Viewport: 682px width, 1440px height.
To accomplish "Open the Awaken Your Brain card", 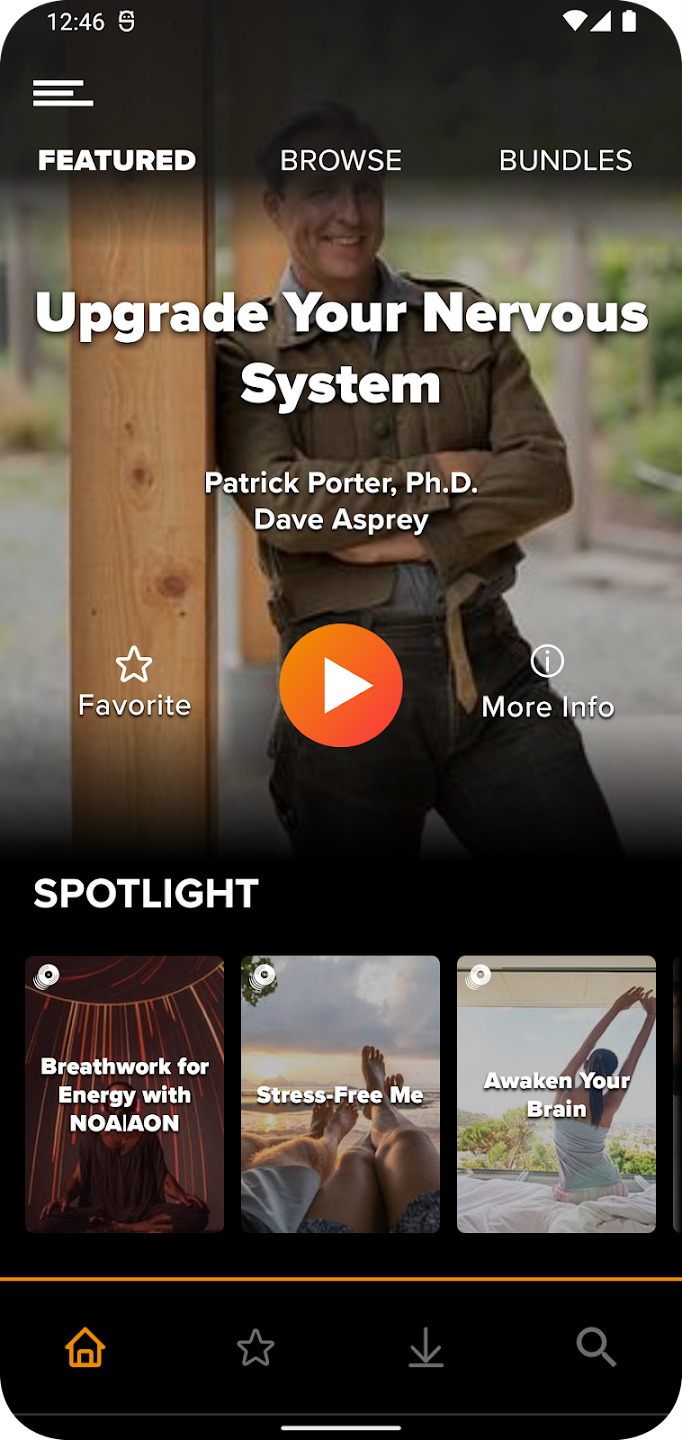I will [556, 1094].
